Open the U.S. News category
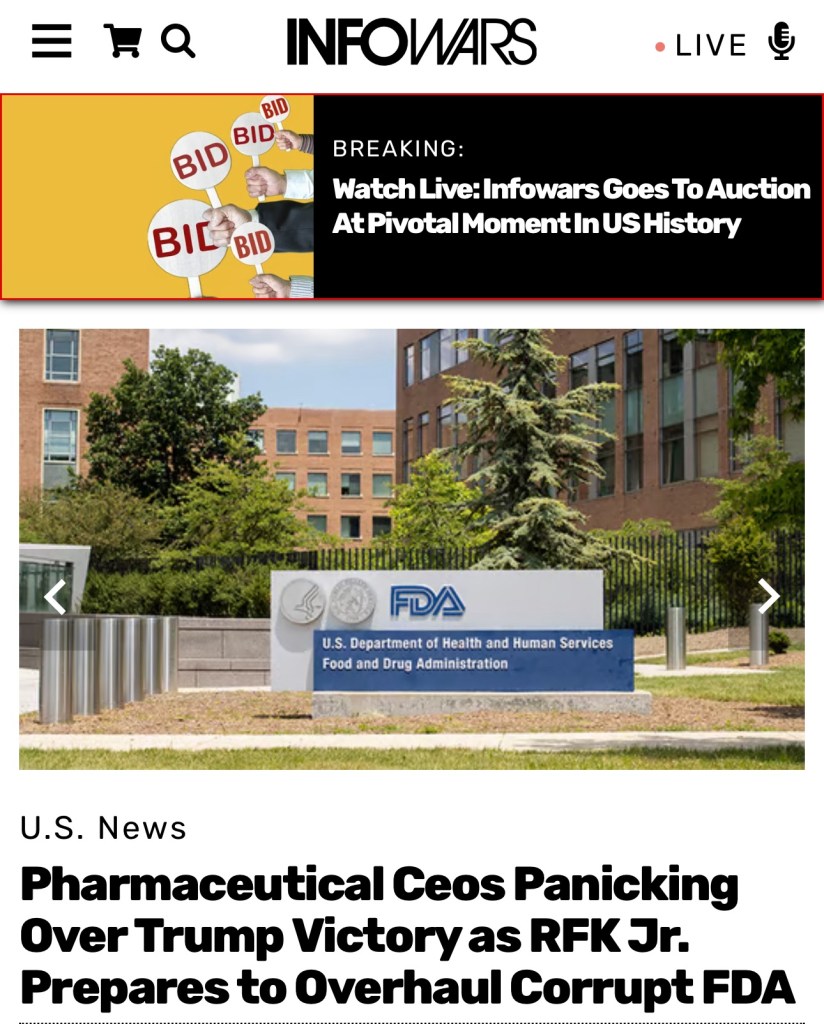This screenshot has width=824, height=1024. (104, 828)
